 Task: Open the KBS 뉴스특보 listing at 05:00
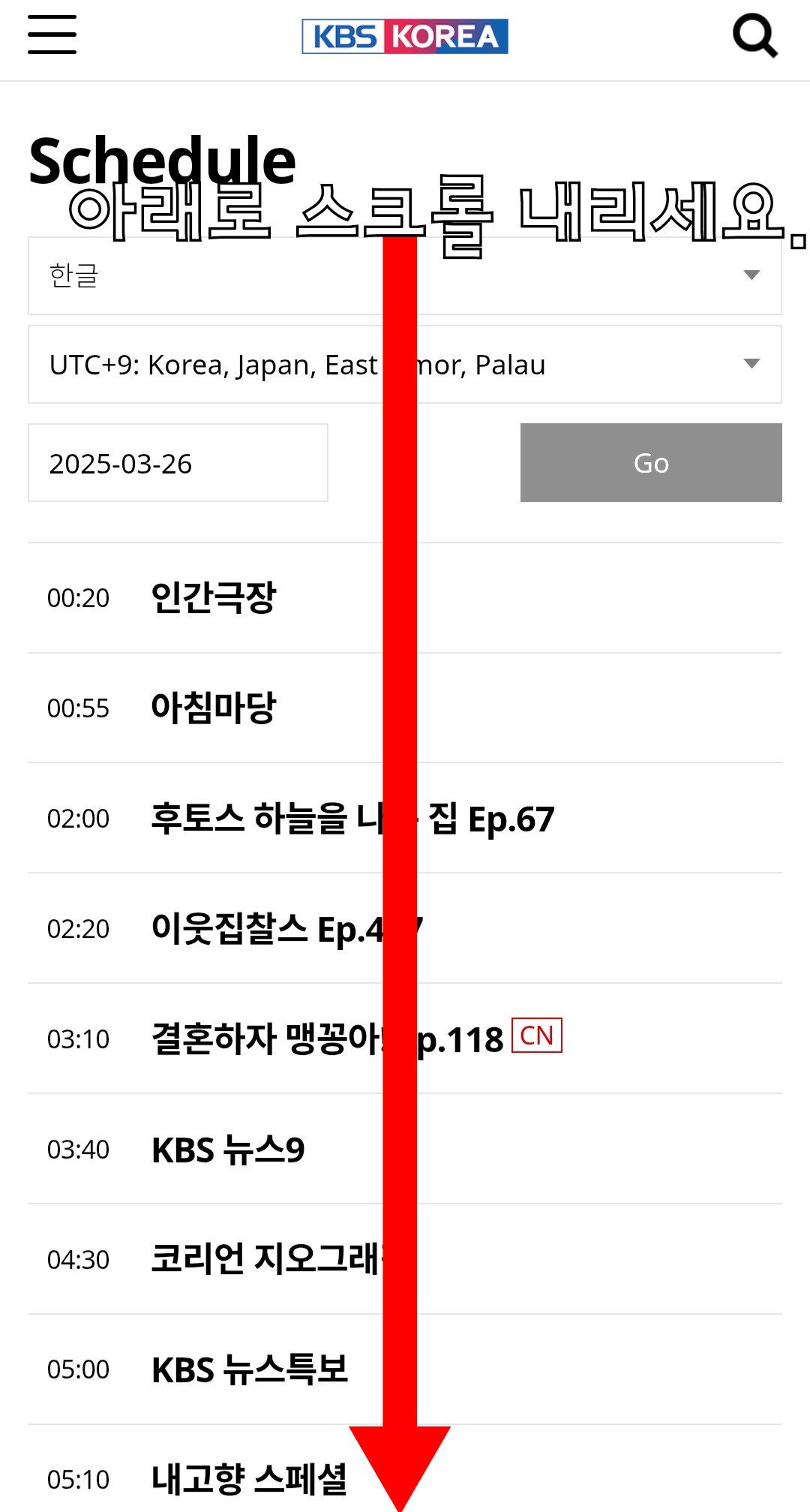(x=247, y=1369)
